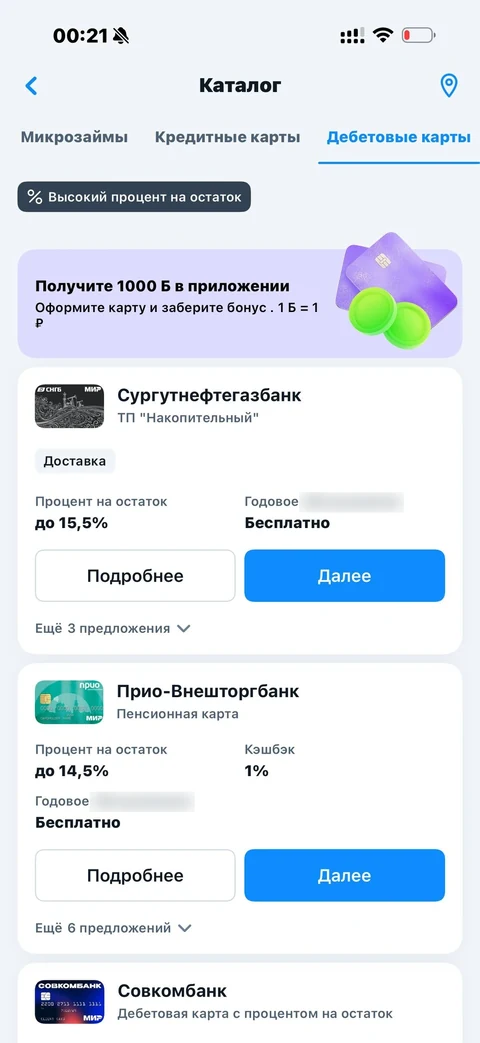
Task: Switch to the Кредитные карты tab
Action: click(227, 138)
